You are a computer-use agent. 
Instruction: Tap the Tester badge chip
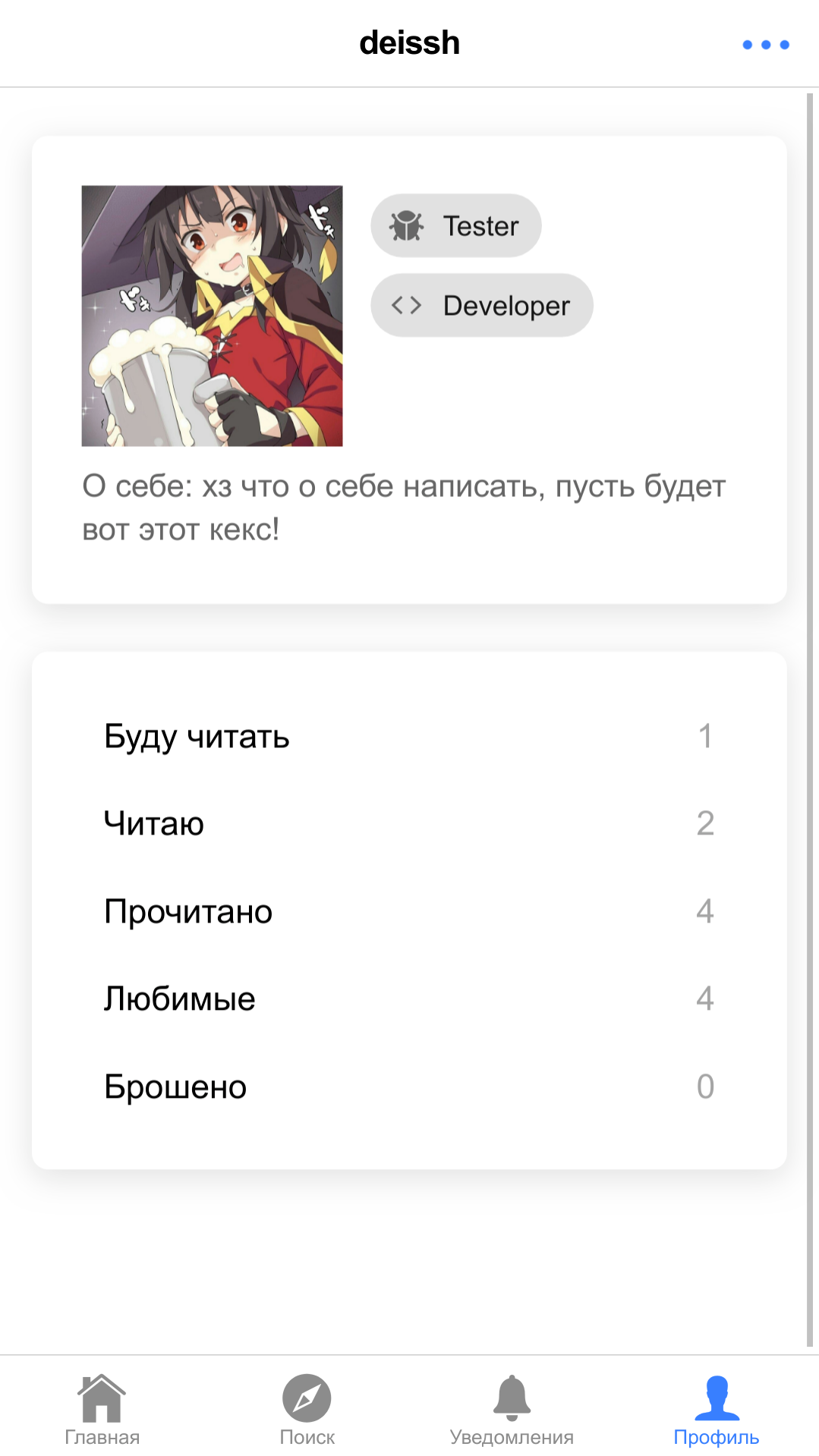click(455, 225)
